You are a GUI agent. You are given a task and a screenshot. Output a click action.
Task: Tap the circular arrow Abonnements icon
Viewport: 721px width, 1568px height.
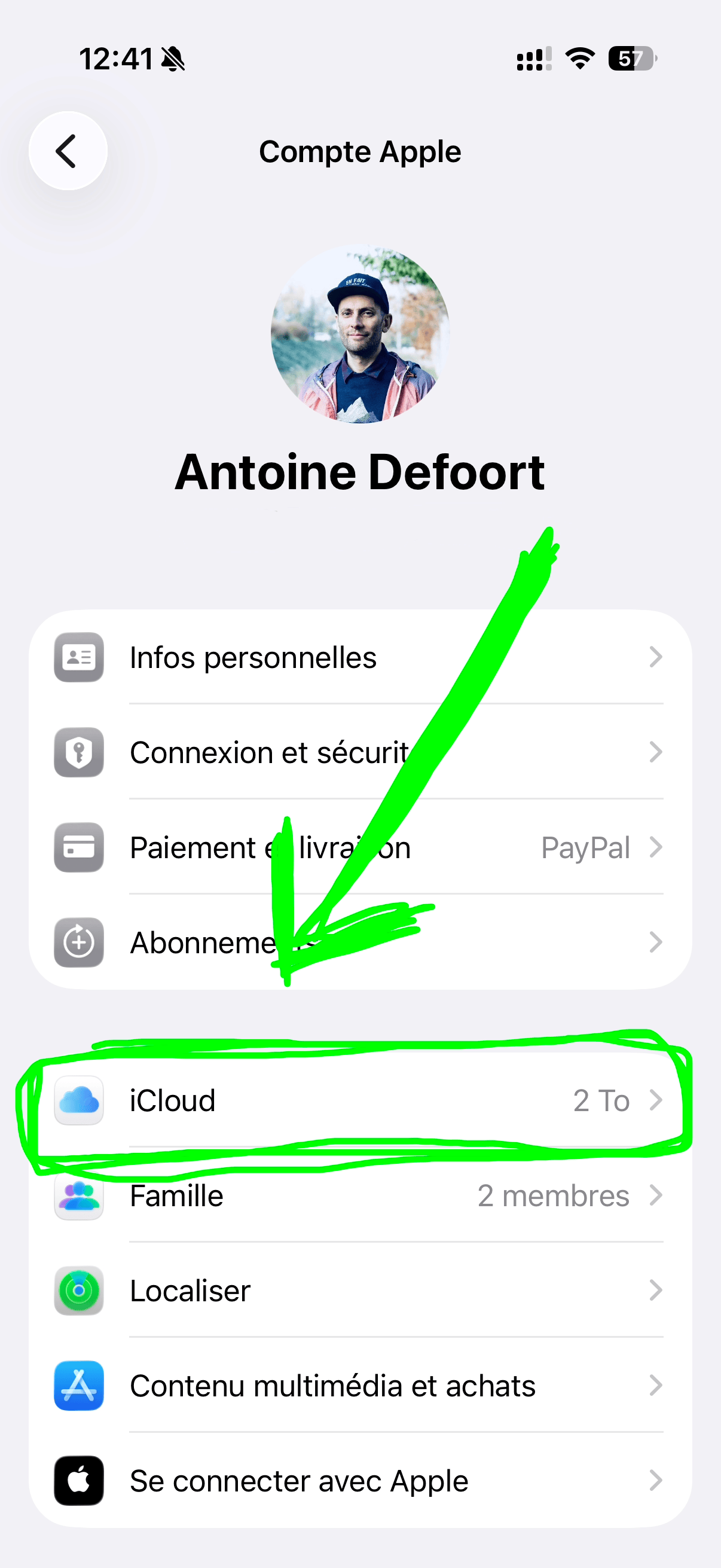coord(78,942)
